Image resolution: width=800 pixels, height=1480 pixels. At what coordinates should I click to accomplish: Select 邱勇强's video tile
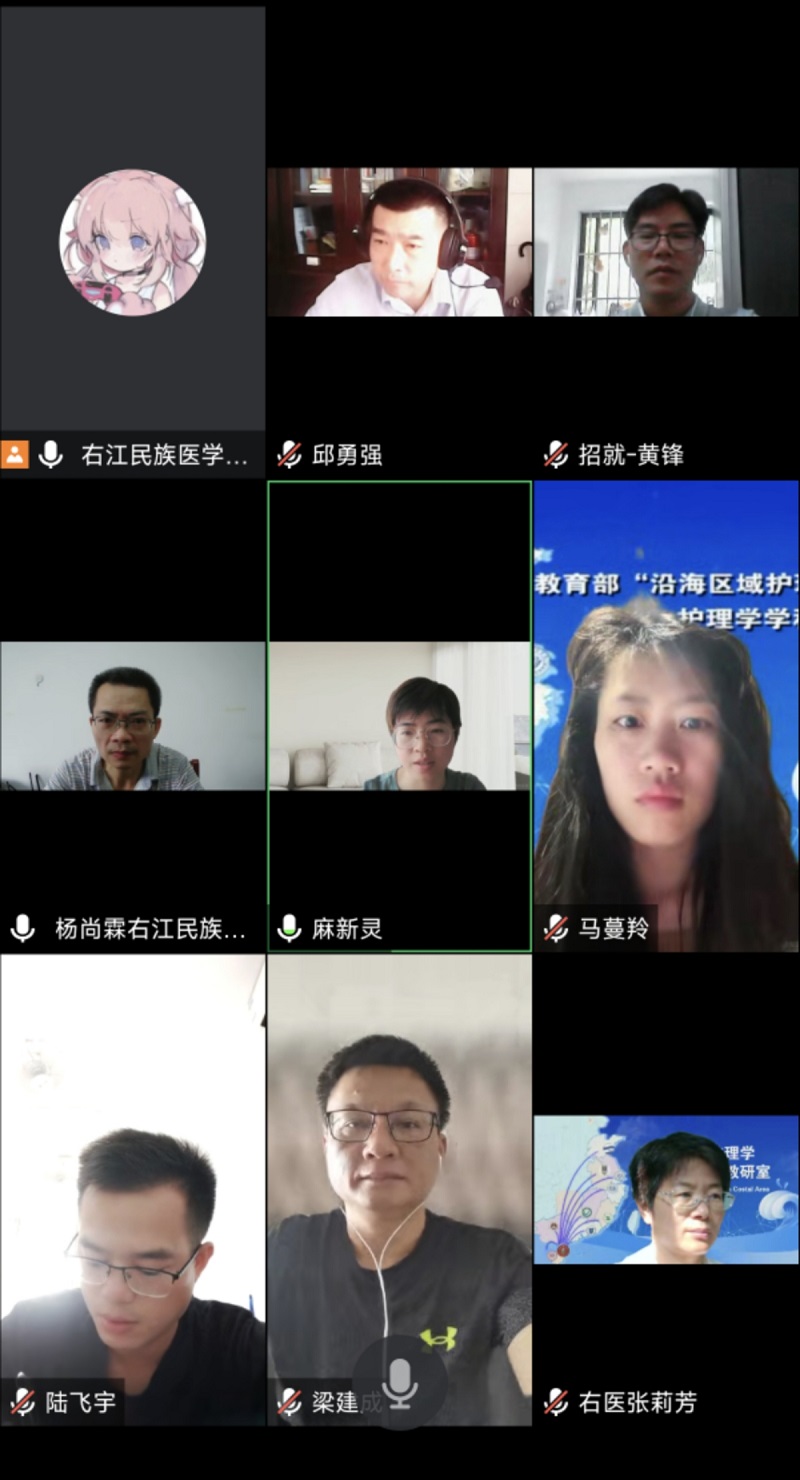pos(399,243)
